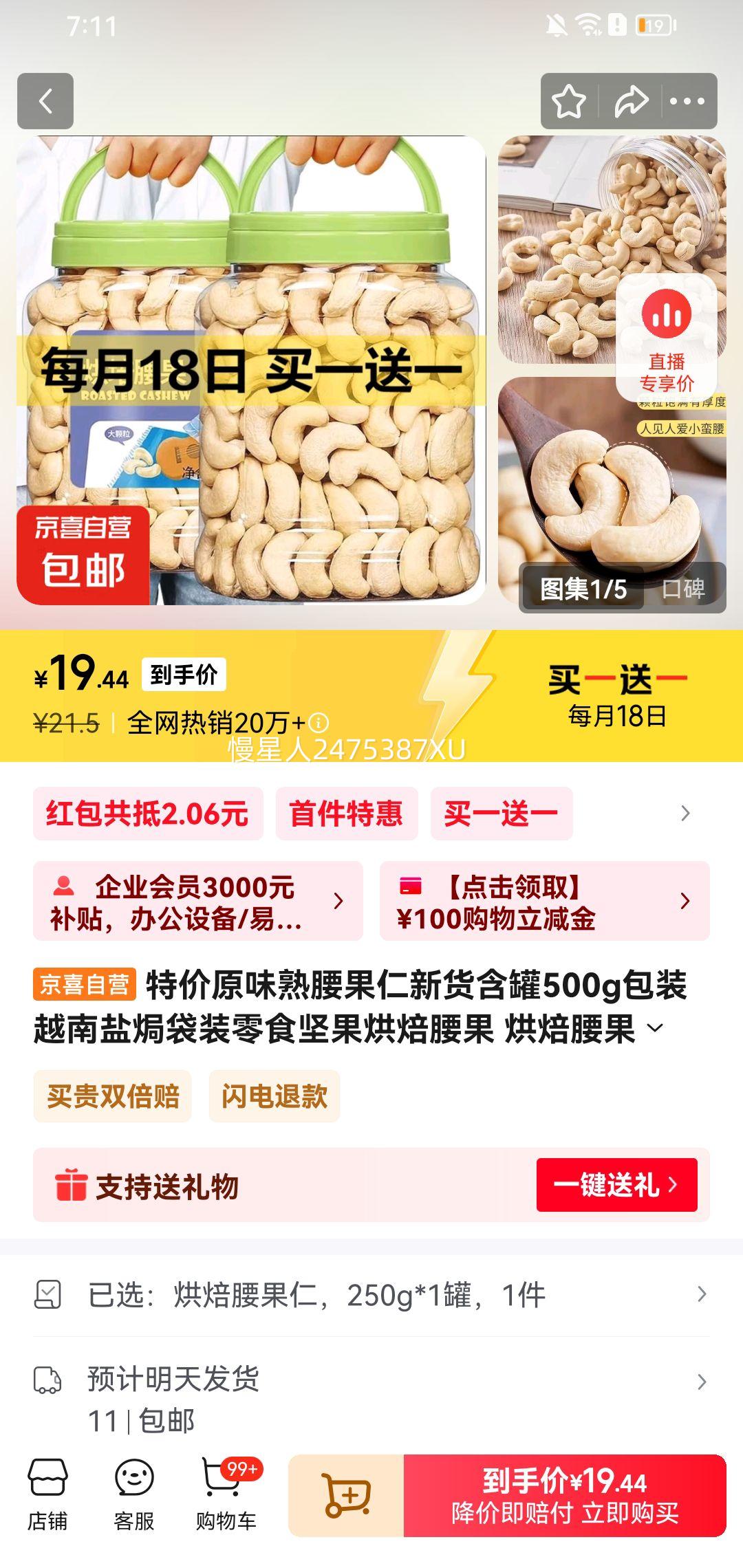Visit the 店铺 store page
Viewport: 743px width, 1568px height.
tap(47, 1494)
